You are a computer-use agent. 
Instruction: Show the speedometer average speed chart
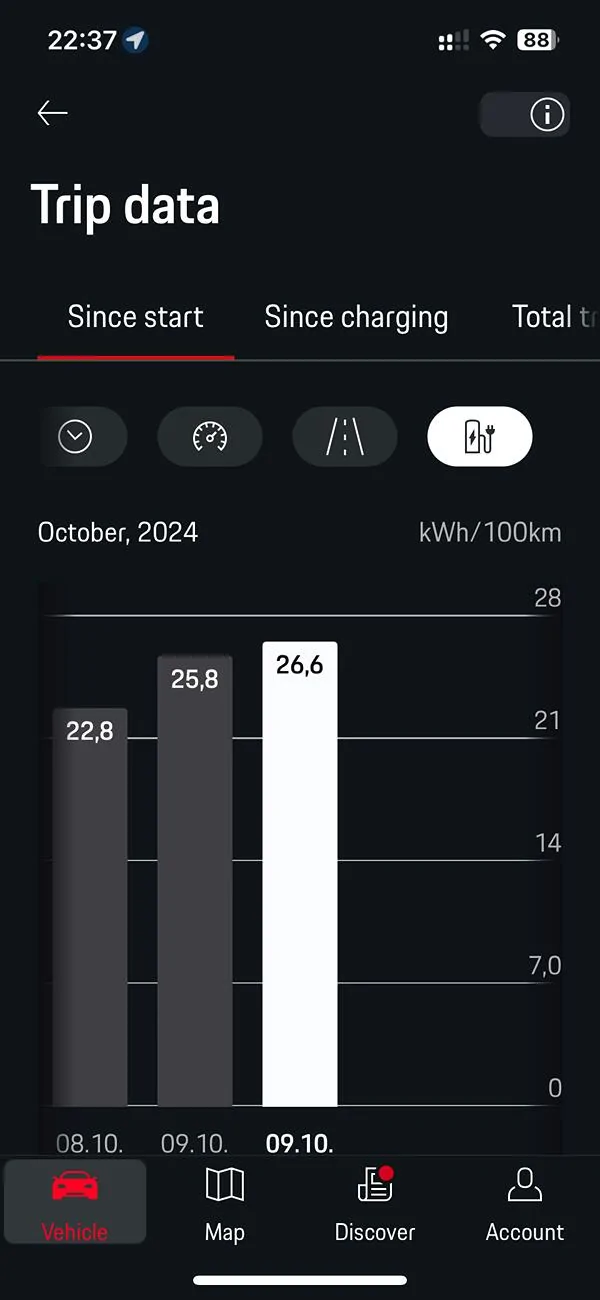pos(210,437)
